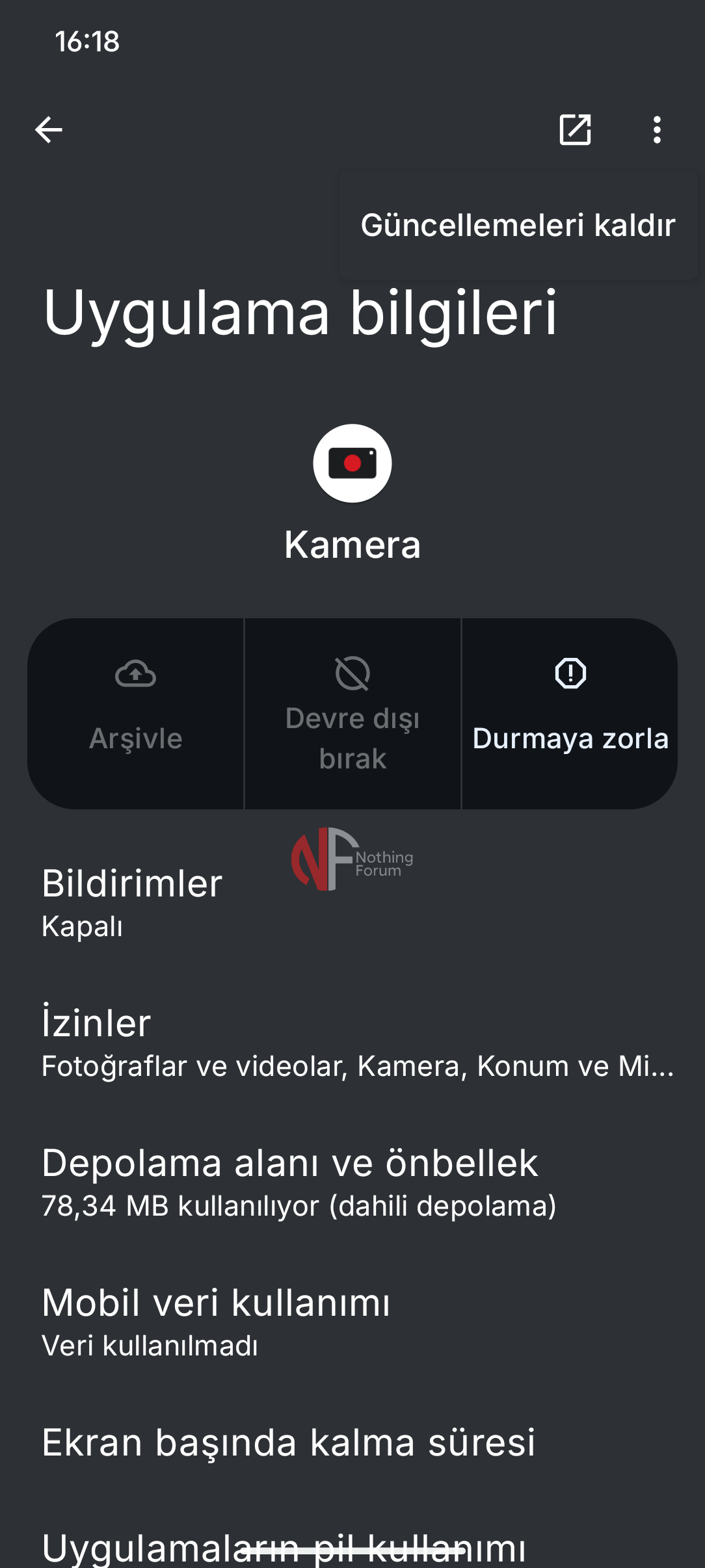Screen dimensions: 705x1568
Task: Tap the Arşivle button
Action: pos(136,713)
